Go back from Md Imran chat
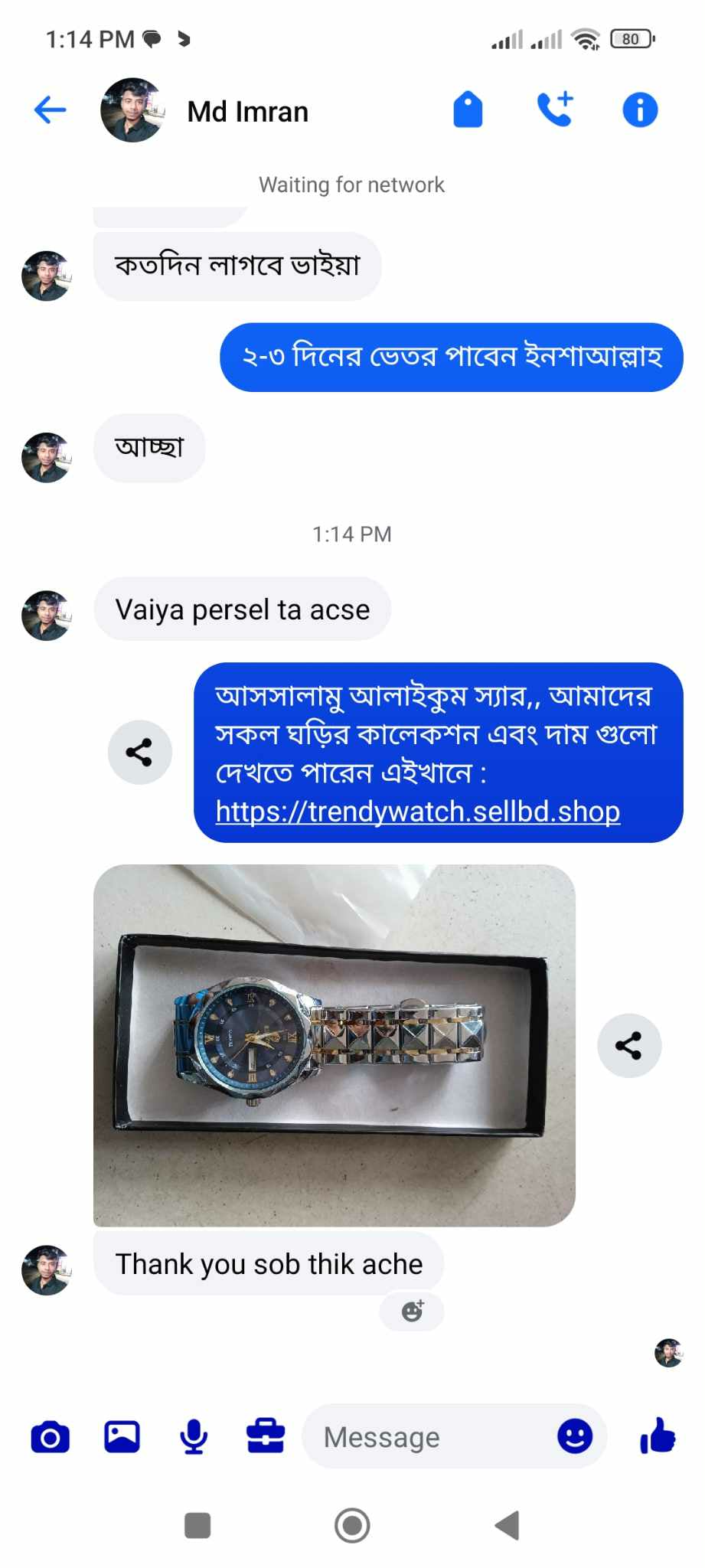Screen dimensions: 705x1568 coord(51,110)
